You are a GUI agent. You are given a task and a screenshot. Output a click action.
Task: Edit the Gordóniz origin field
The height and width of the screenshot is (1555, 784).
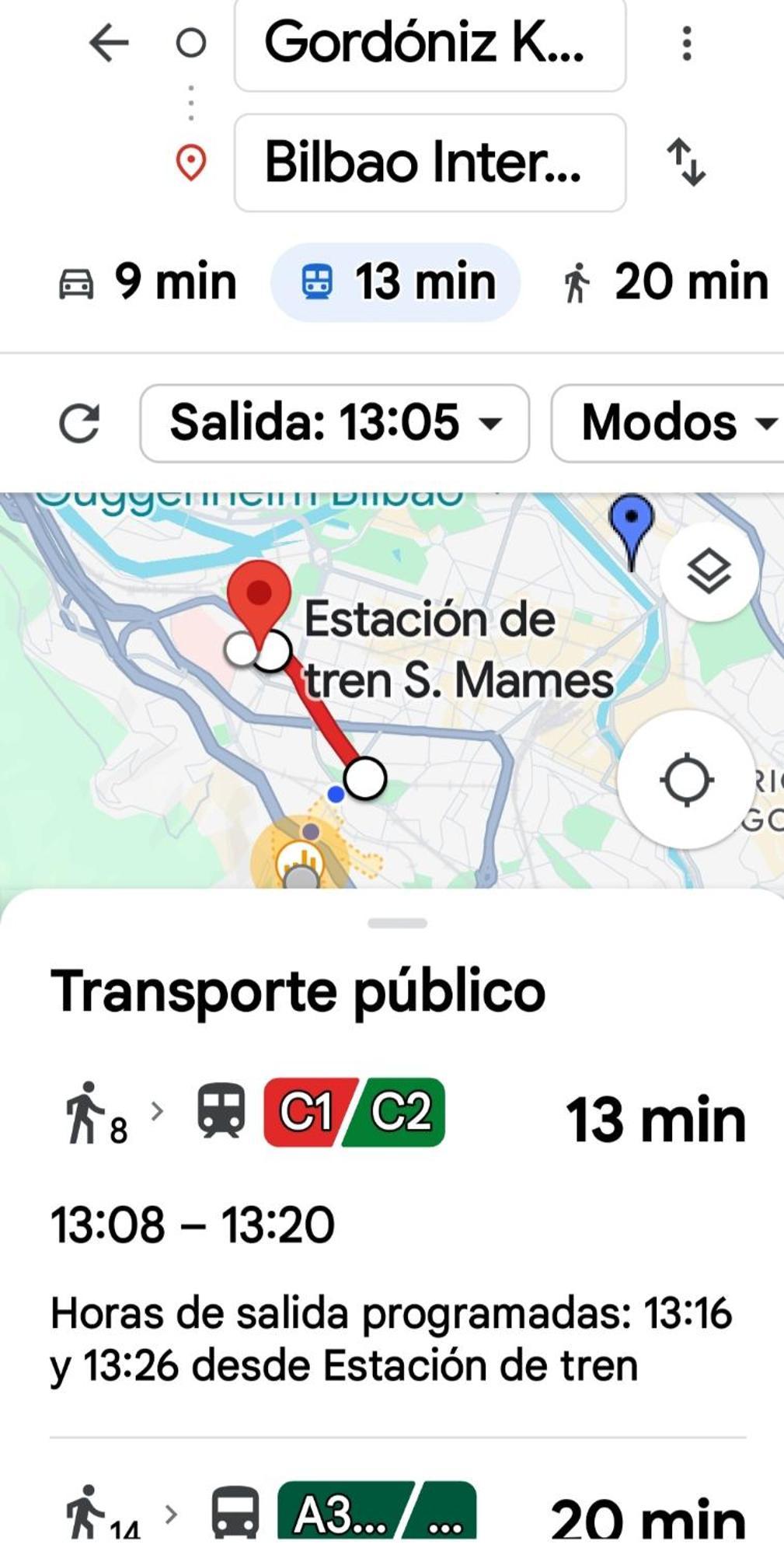[x=430, y=44]
